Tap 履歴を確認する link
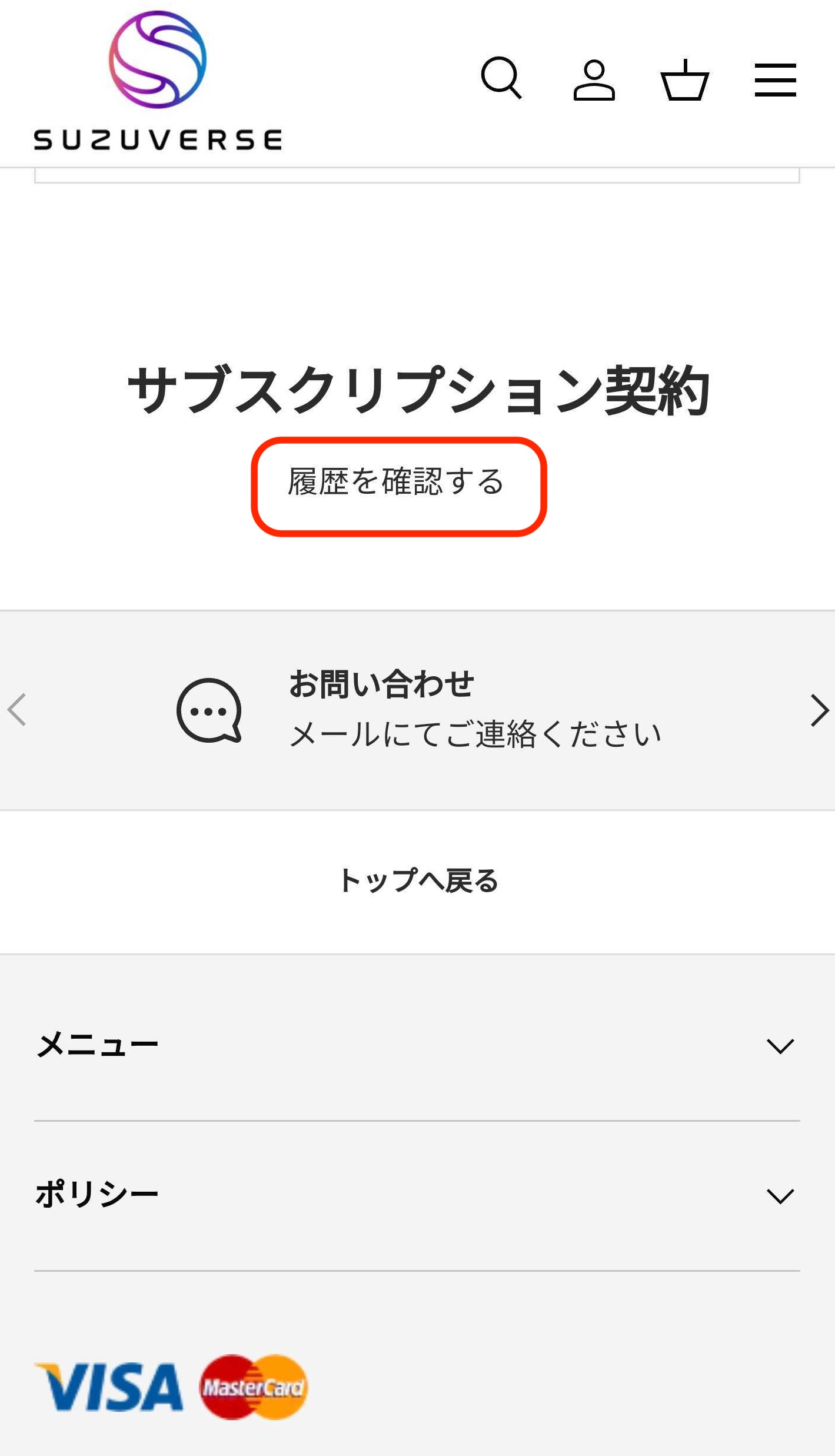The width and height of the screenshot is (835, 1456). pyautogui.click(x=397, y=483)
